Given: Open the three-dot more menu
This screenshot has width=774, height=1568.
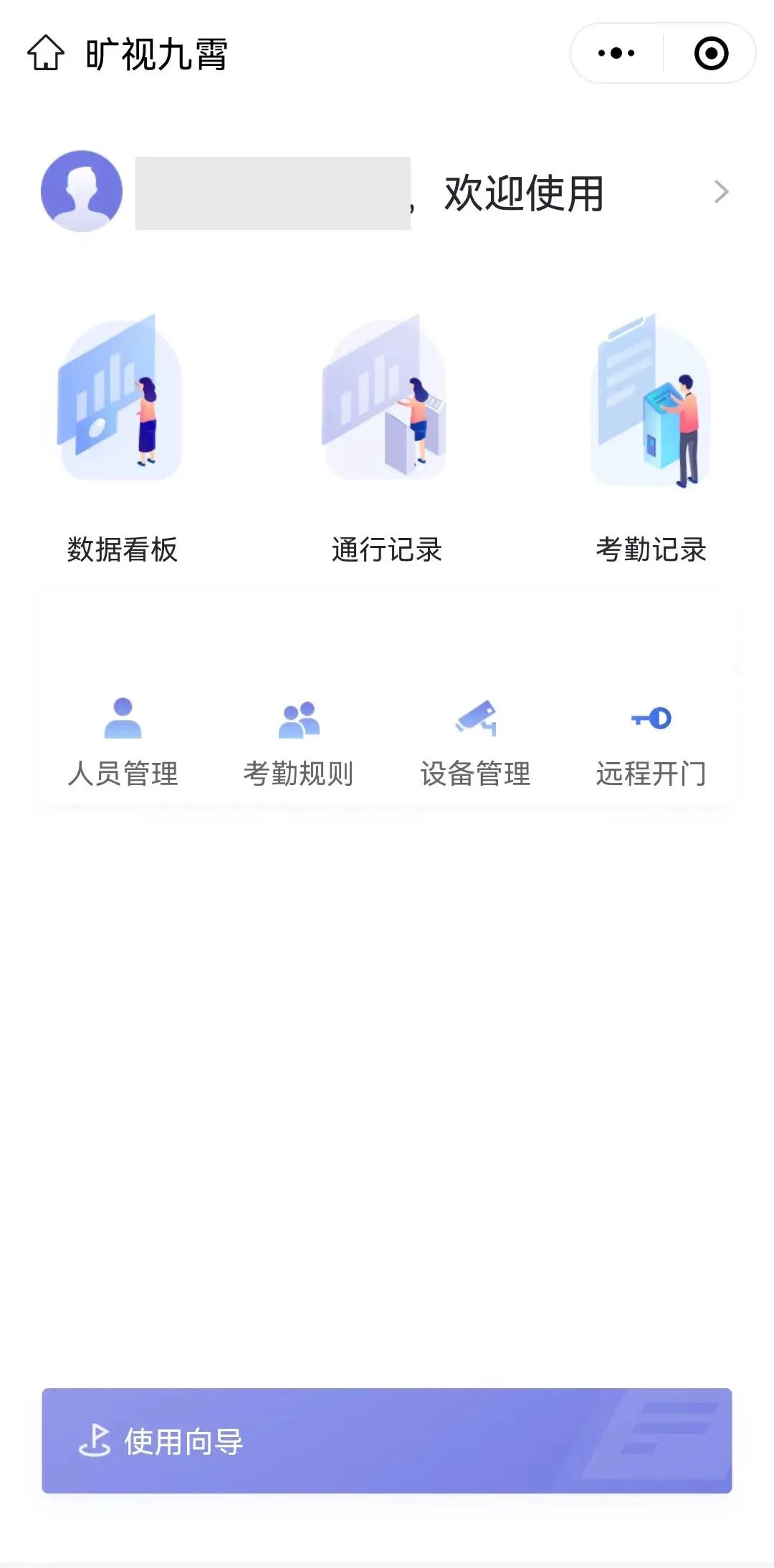Looking at the screenshot, I should pyautogui.click(x=616, y=53).
